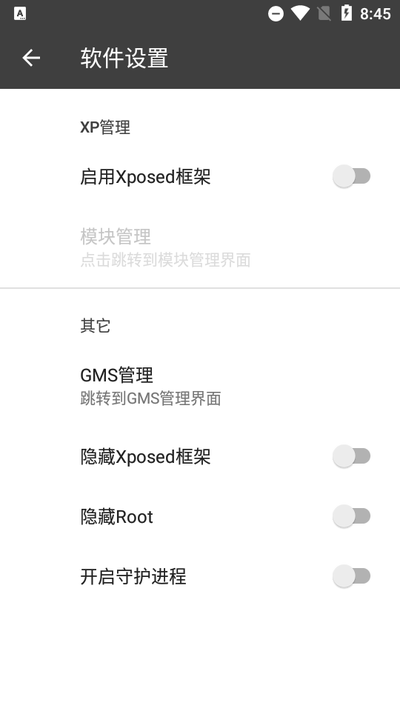
Task: Turn on 隐藏Xposed框架
Action: click(x=351, y=456)
